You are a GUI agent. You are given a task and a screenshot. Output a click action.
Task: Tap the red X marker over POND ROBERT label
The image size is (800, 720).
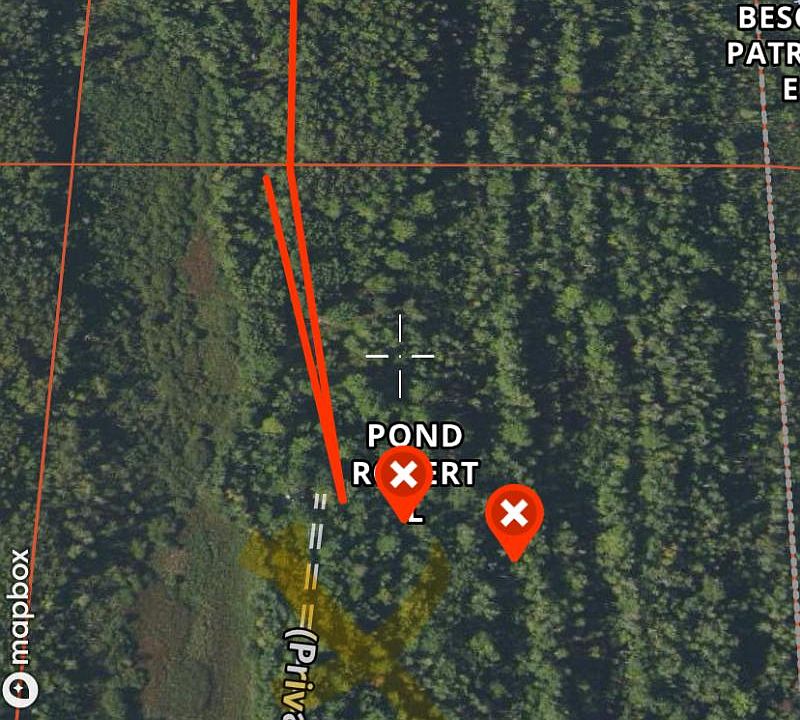[404, 476]
